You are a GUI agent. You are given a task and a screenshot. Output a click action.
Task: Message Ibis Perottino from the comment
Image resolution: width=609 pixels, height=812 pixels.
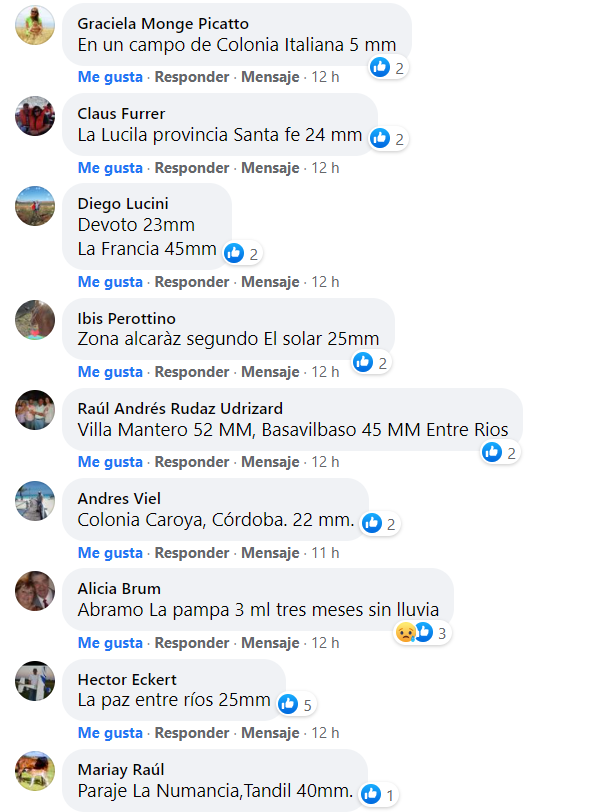[270, 372]
